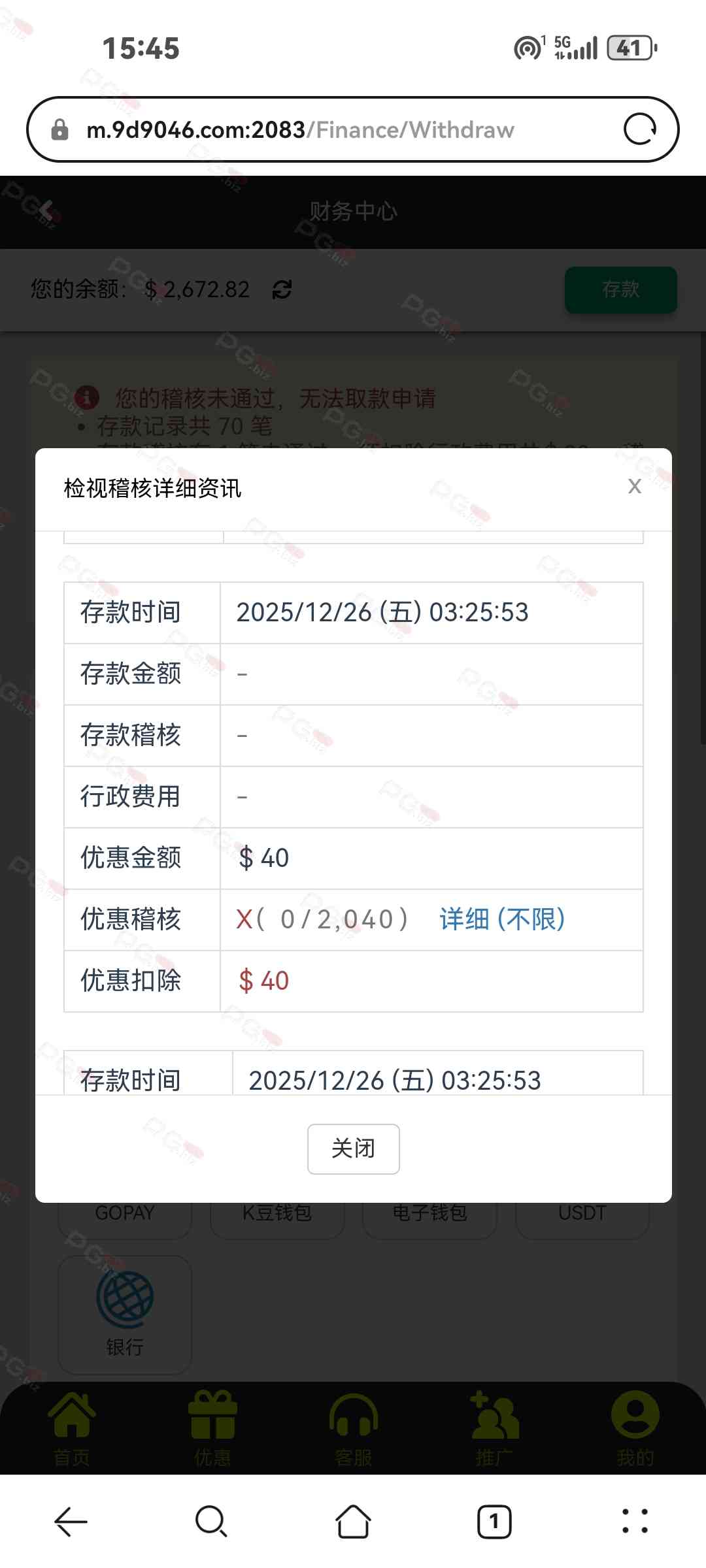Open the browser search button
This screenshot has height=1568, width=706.
point(211,1522)
